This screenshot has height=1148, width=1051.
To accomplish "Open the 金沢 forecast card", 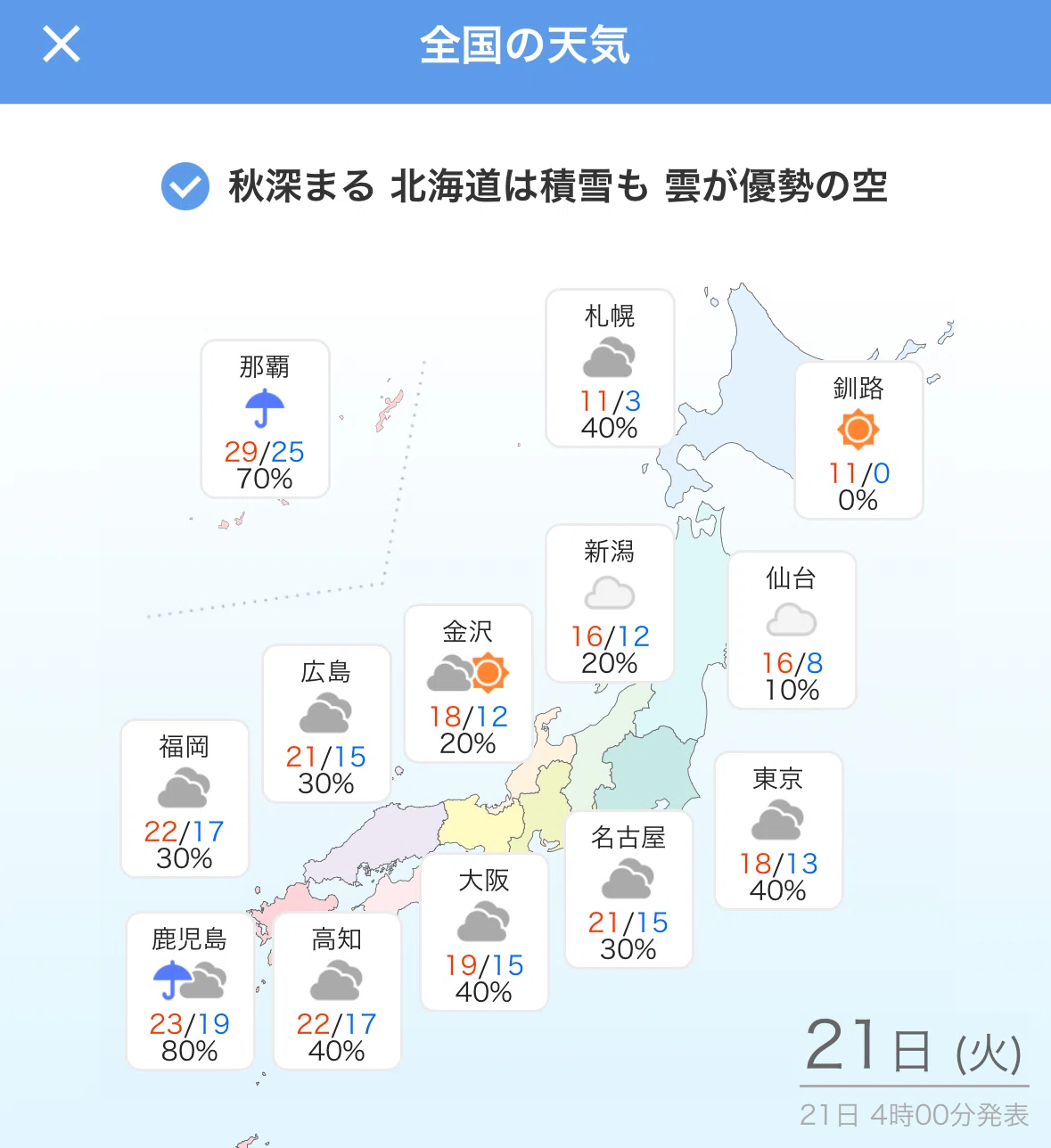I will click(468, 684).
